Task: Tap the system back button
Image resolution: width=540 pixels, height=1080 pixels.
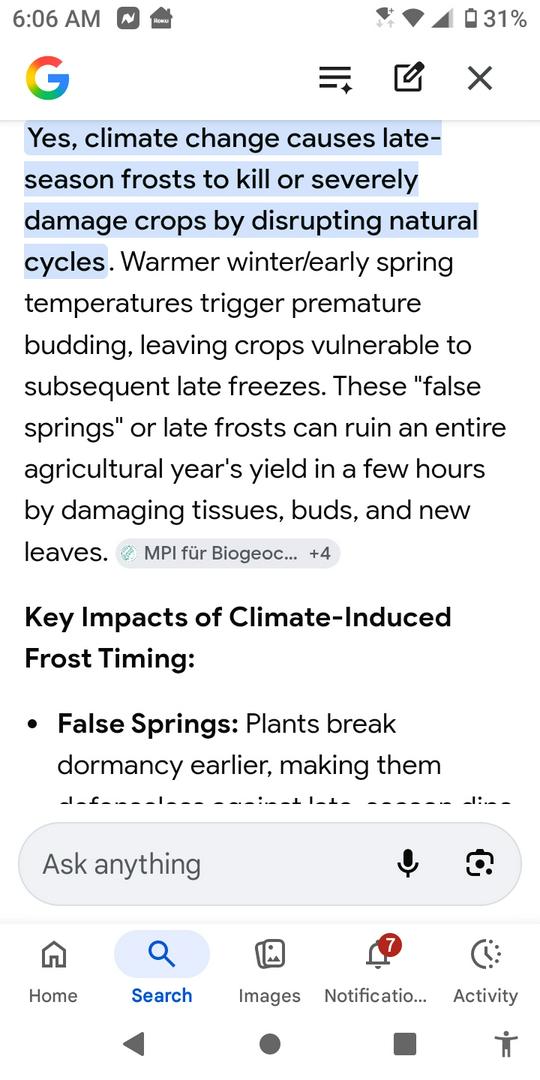Action: click(x=134, y=1044)
